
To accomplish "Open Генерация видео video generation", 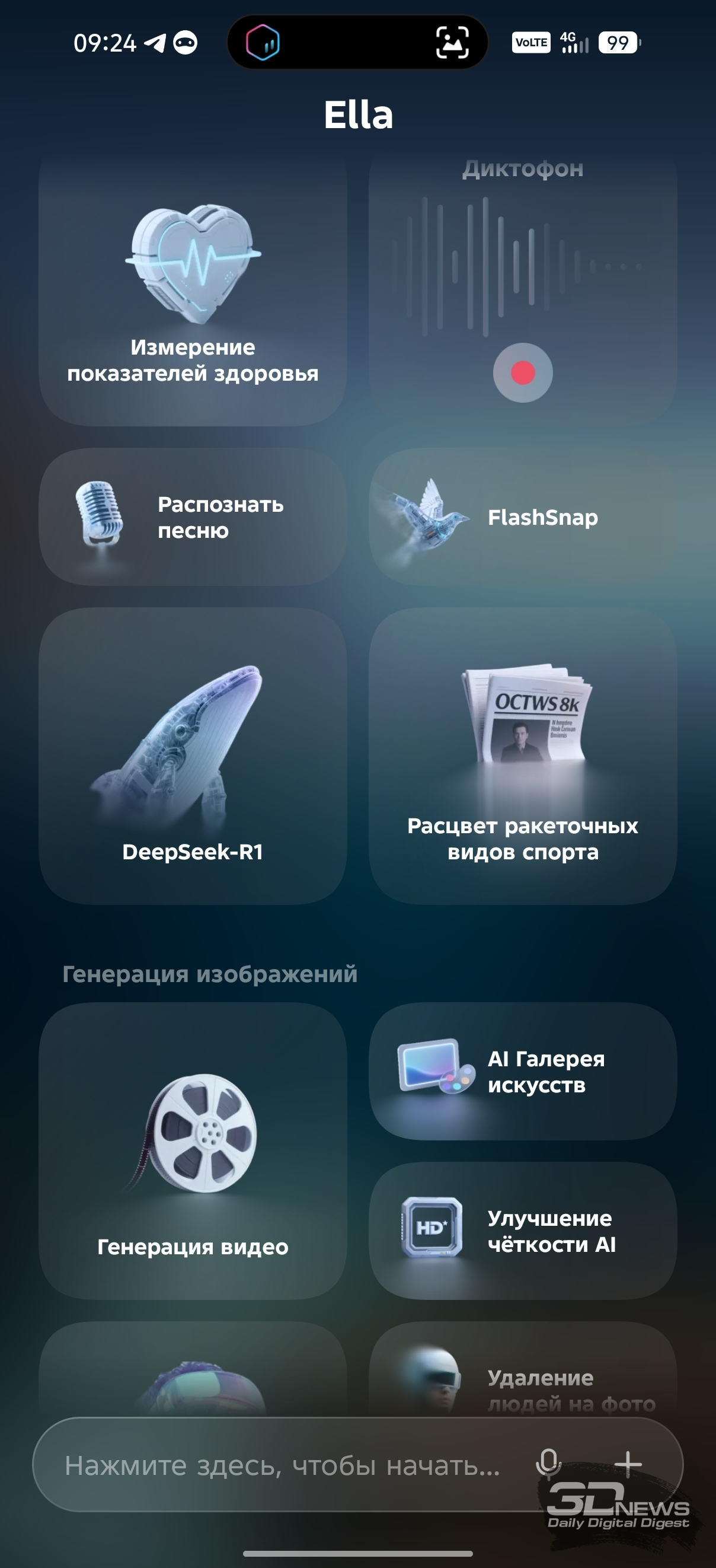I will (x=192, y=1150).
